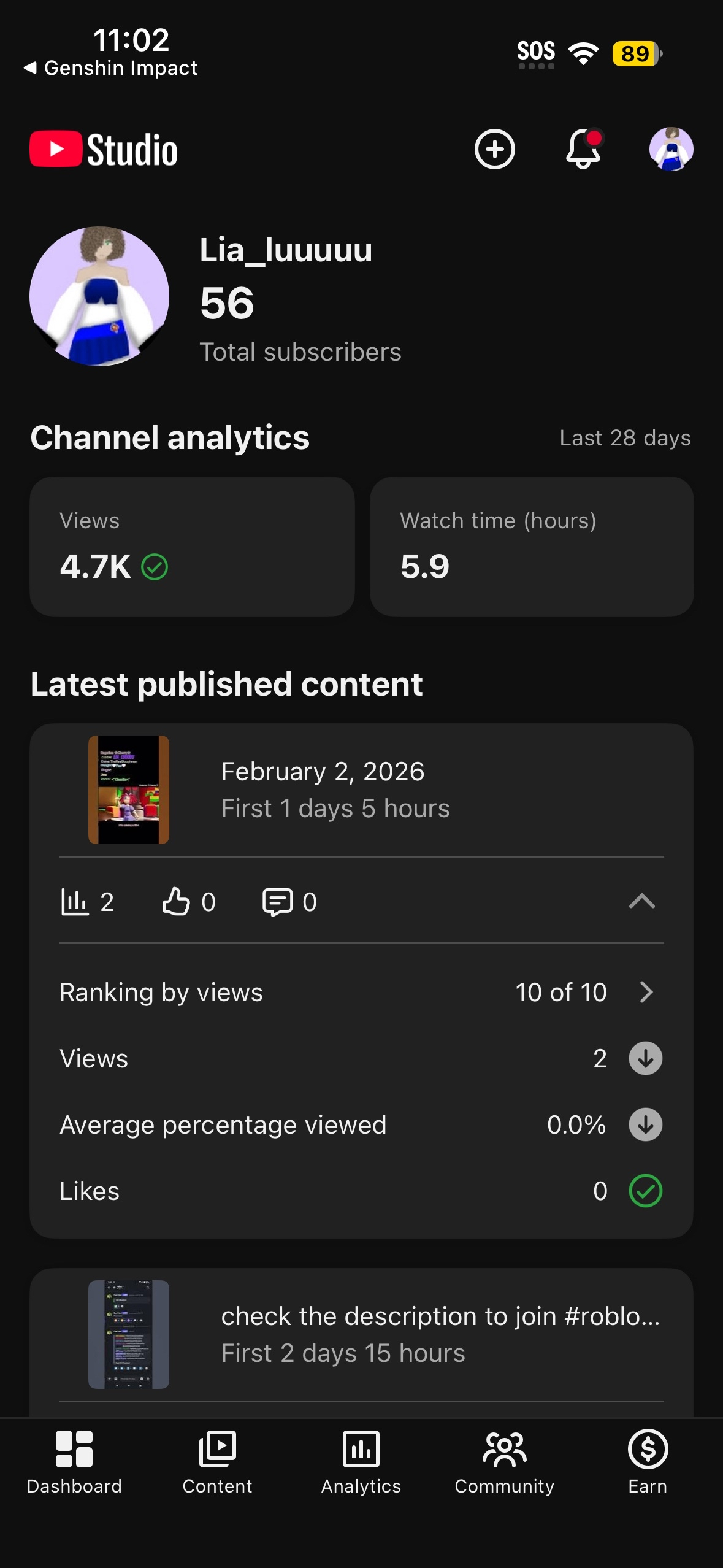Open your account profile picture menu
Viewport: 723px width, 1568px height.
point(671,149)
